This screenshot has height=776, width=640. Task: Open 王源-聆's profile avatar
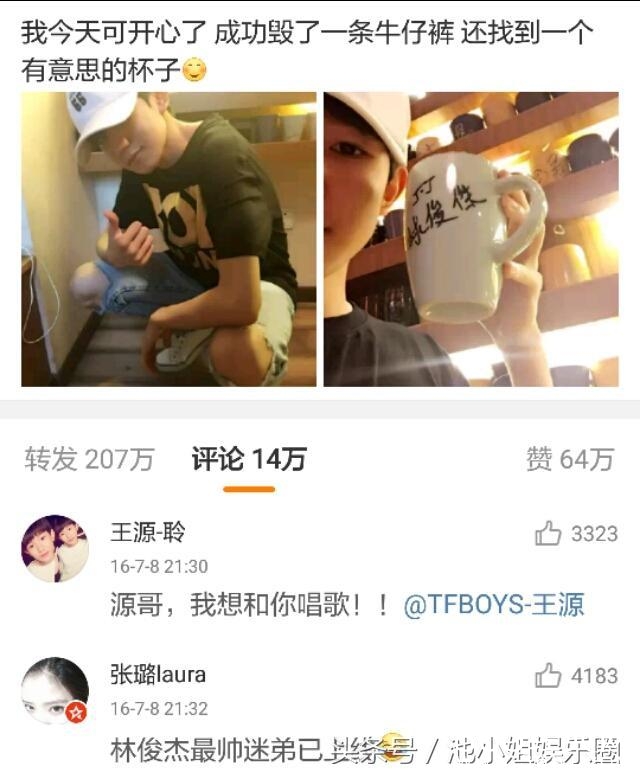(55, 549)
